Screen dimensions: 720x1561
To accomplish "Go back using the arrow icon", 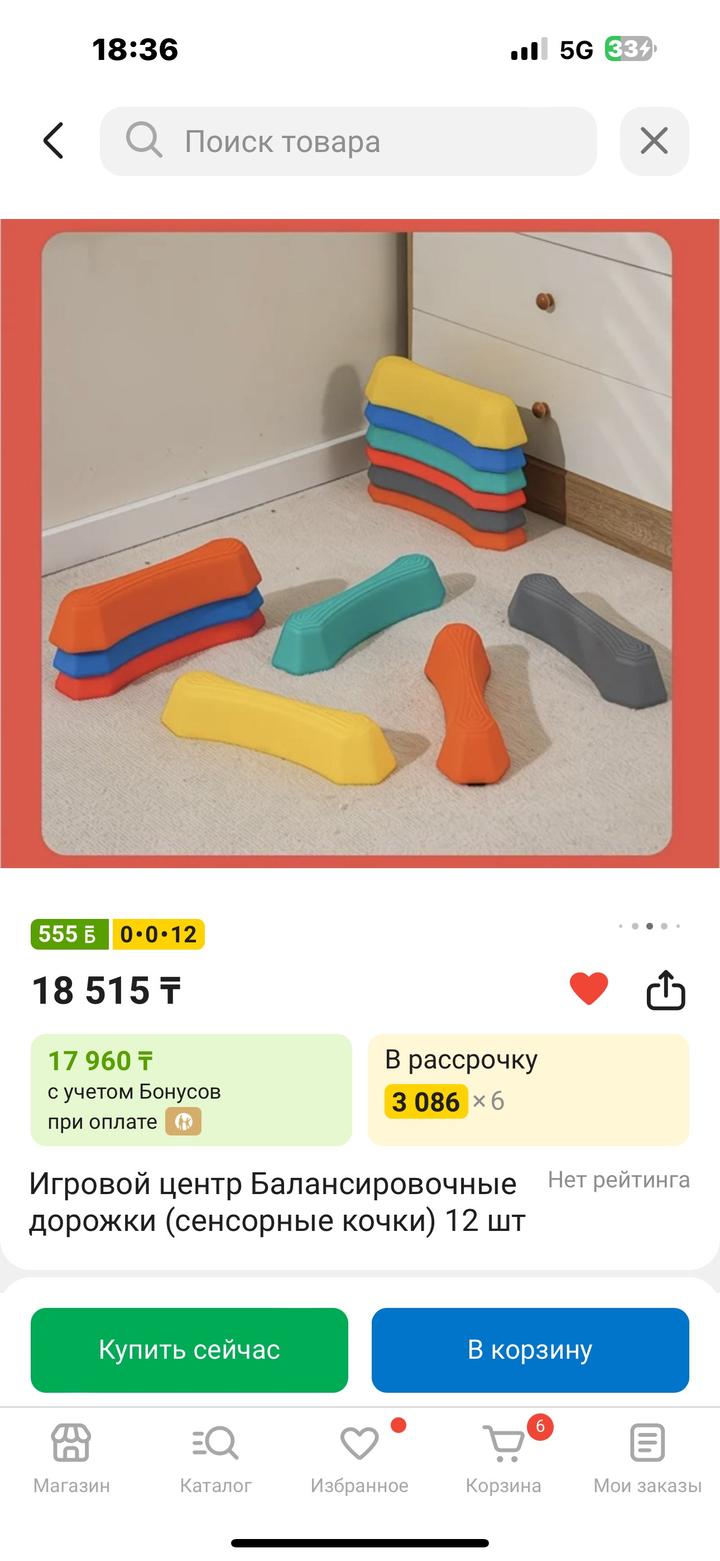I will click(54, 141).
